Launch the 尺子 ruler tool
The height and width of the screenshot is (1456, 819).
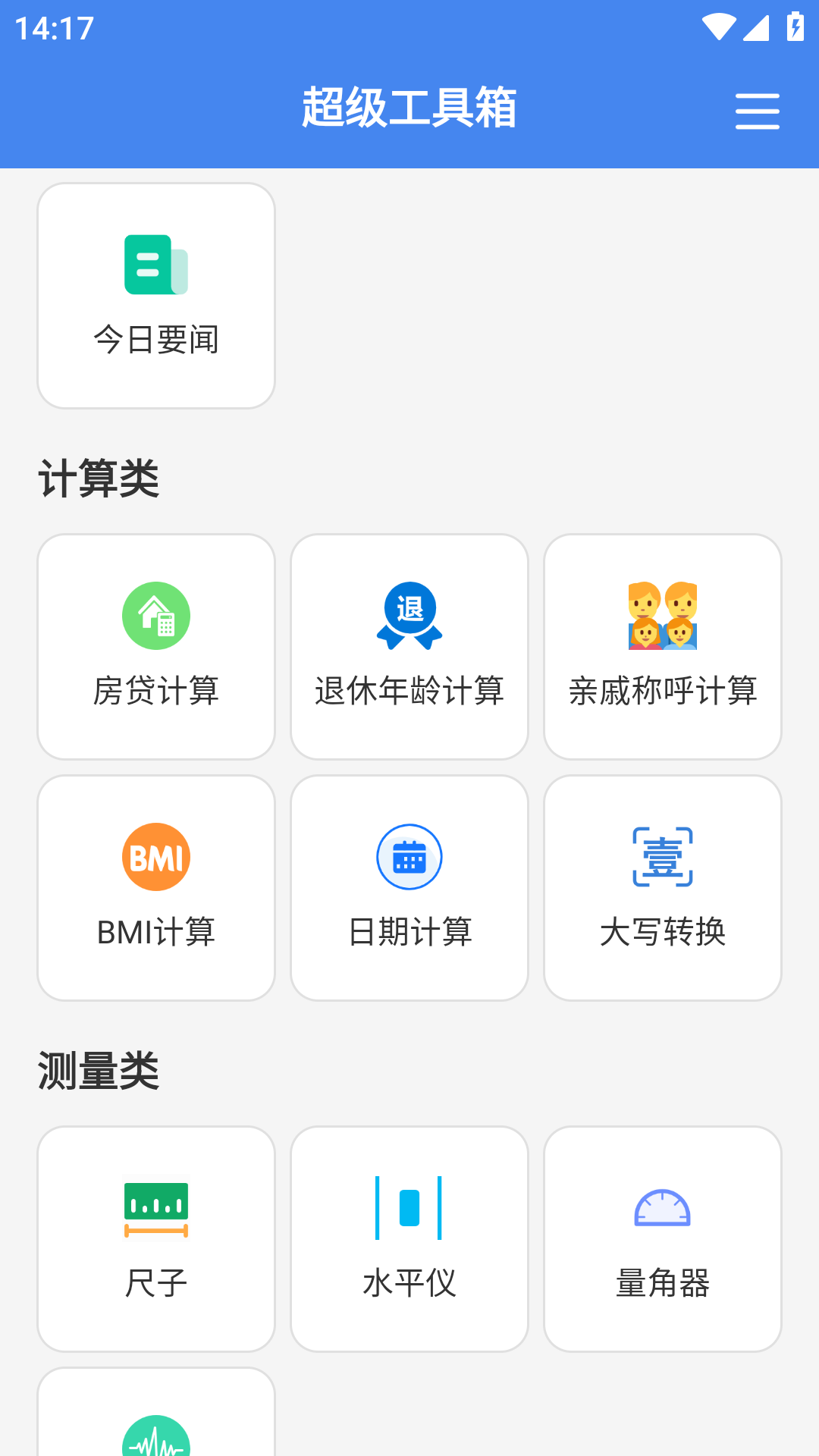(x=156, y=1238)
